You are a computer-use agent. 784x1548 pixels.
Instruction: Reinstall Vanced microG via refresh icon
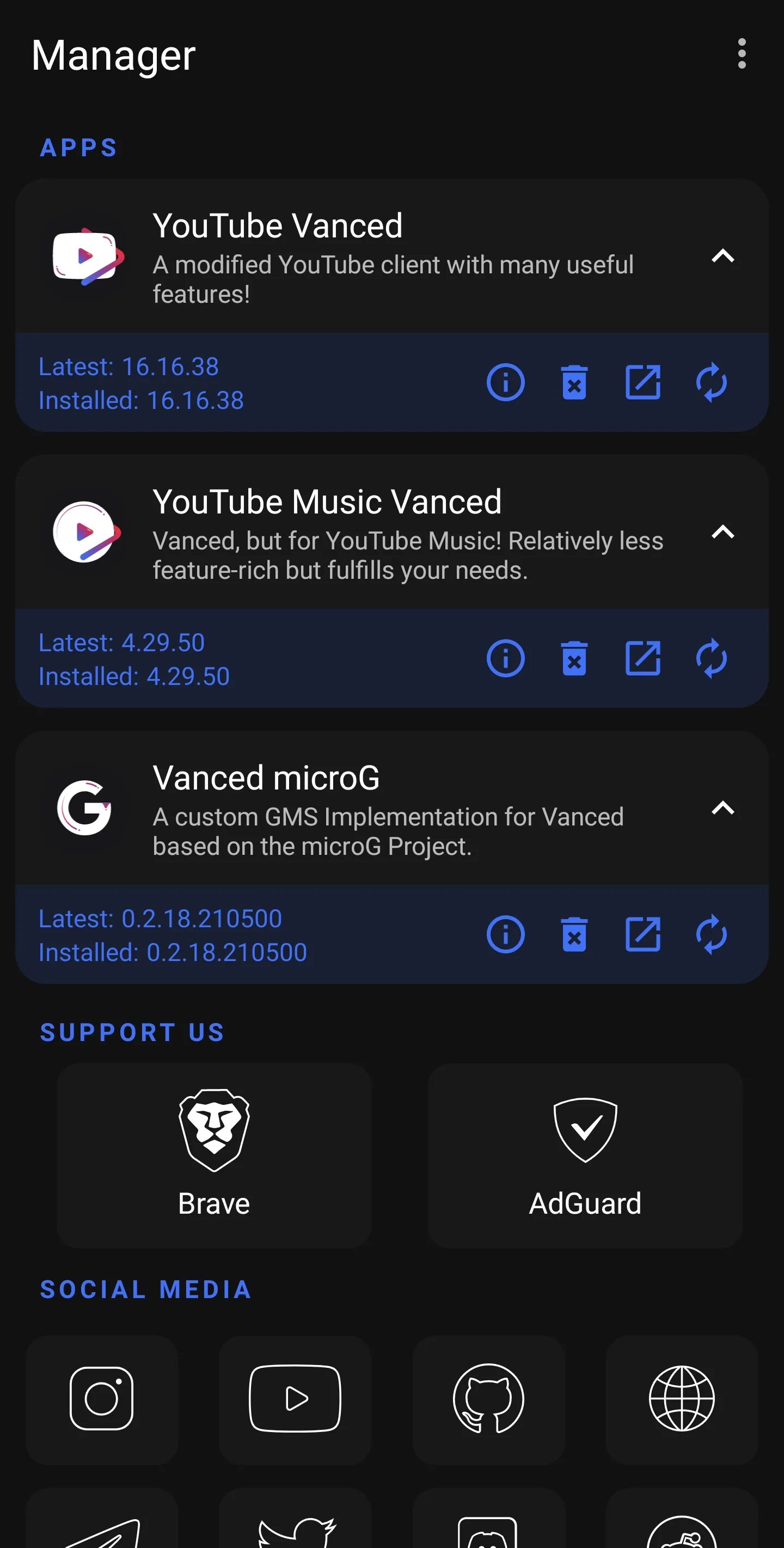coord(711,934)
